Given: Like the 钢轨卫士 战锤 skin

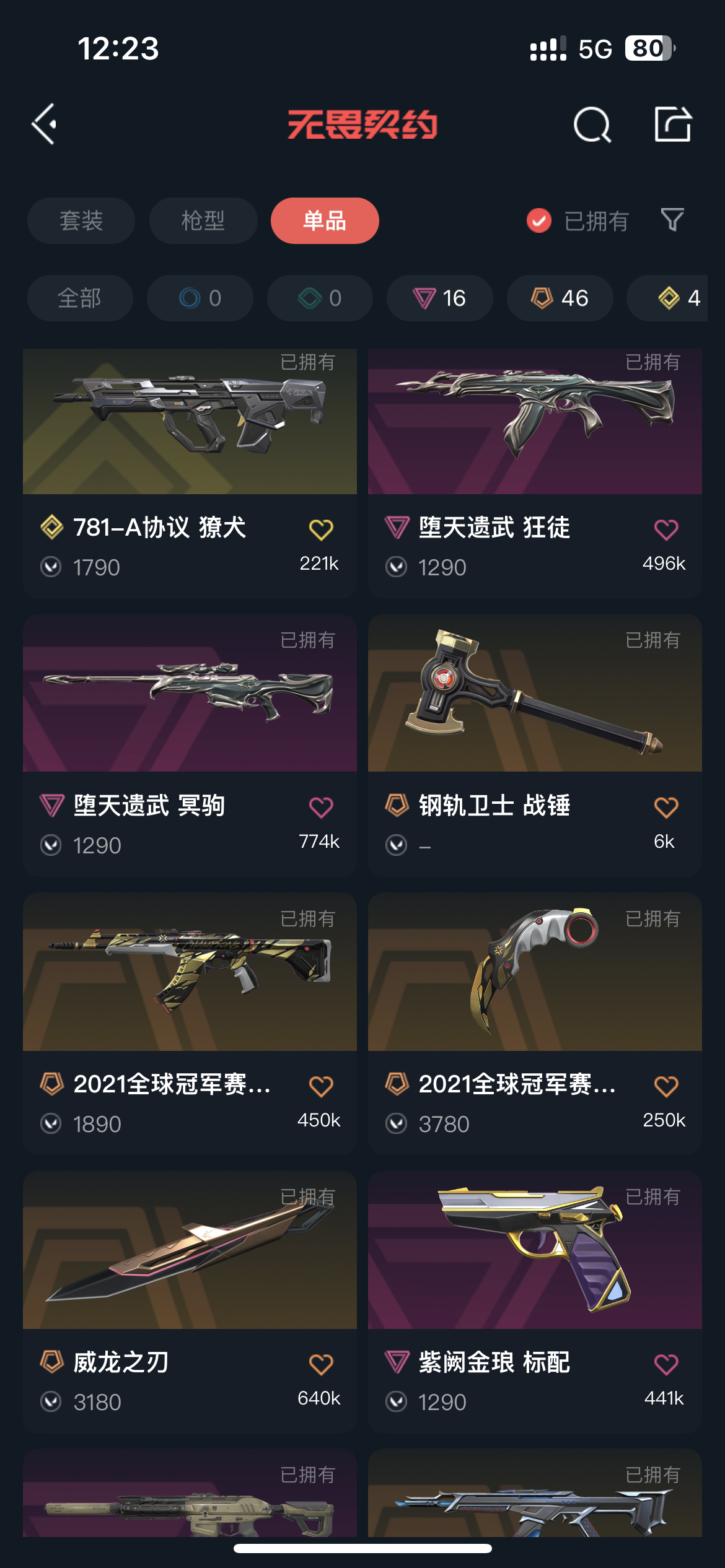Looking at the screenshot, I should [666, 808].
